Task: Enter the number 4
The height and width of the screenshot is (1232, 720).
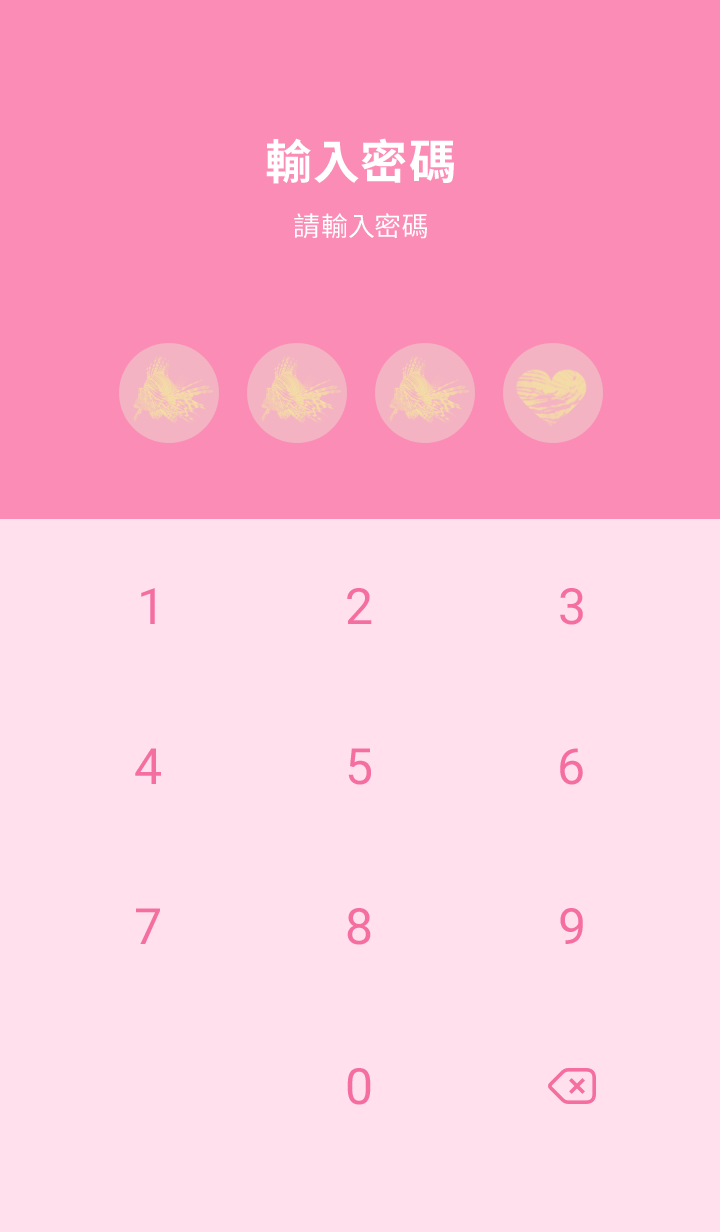Action: [x=148, y=767]
